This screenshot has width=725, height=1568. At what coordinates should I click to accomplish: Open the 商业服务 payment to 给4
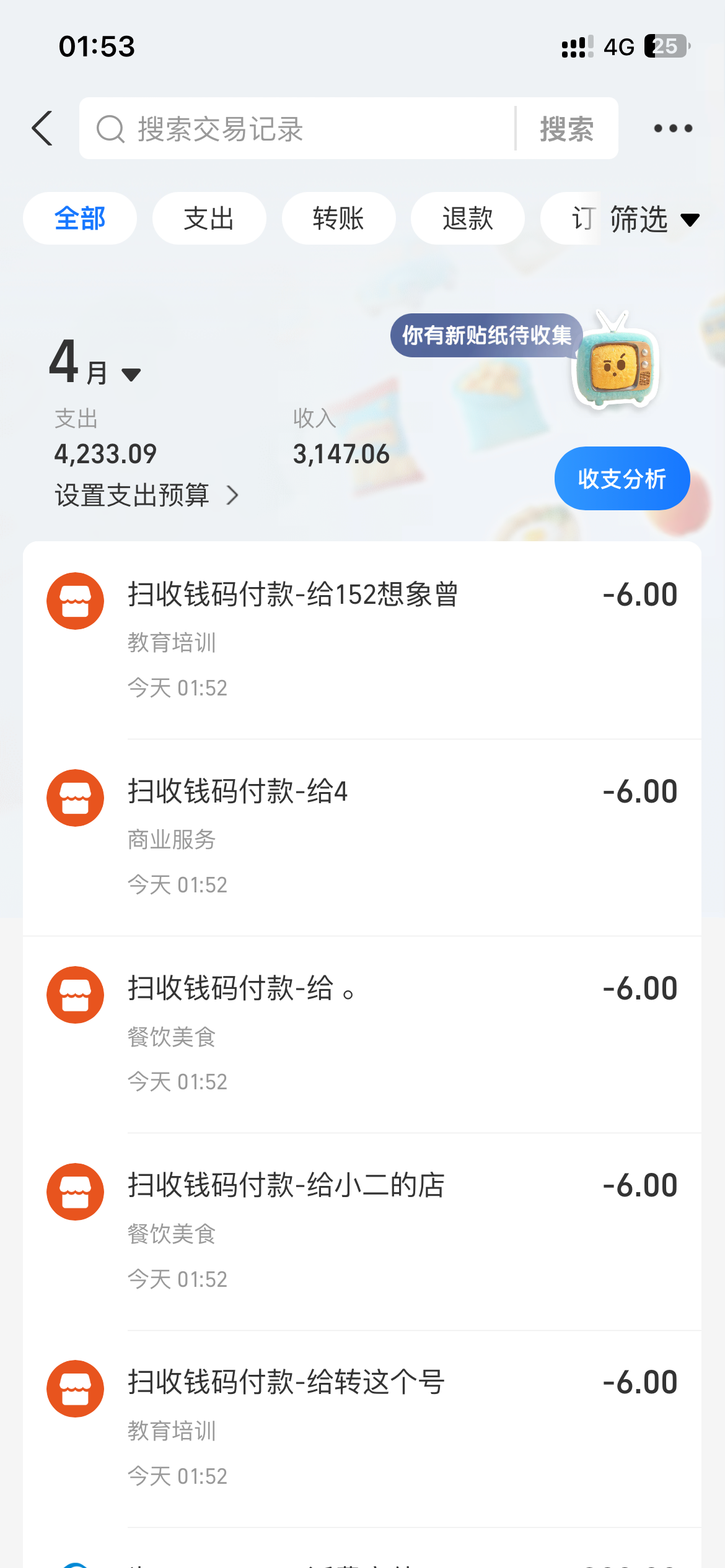(362, 837)
